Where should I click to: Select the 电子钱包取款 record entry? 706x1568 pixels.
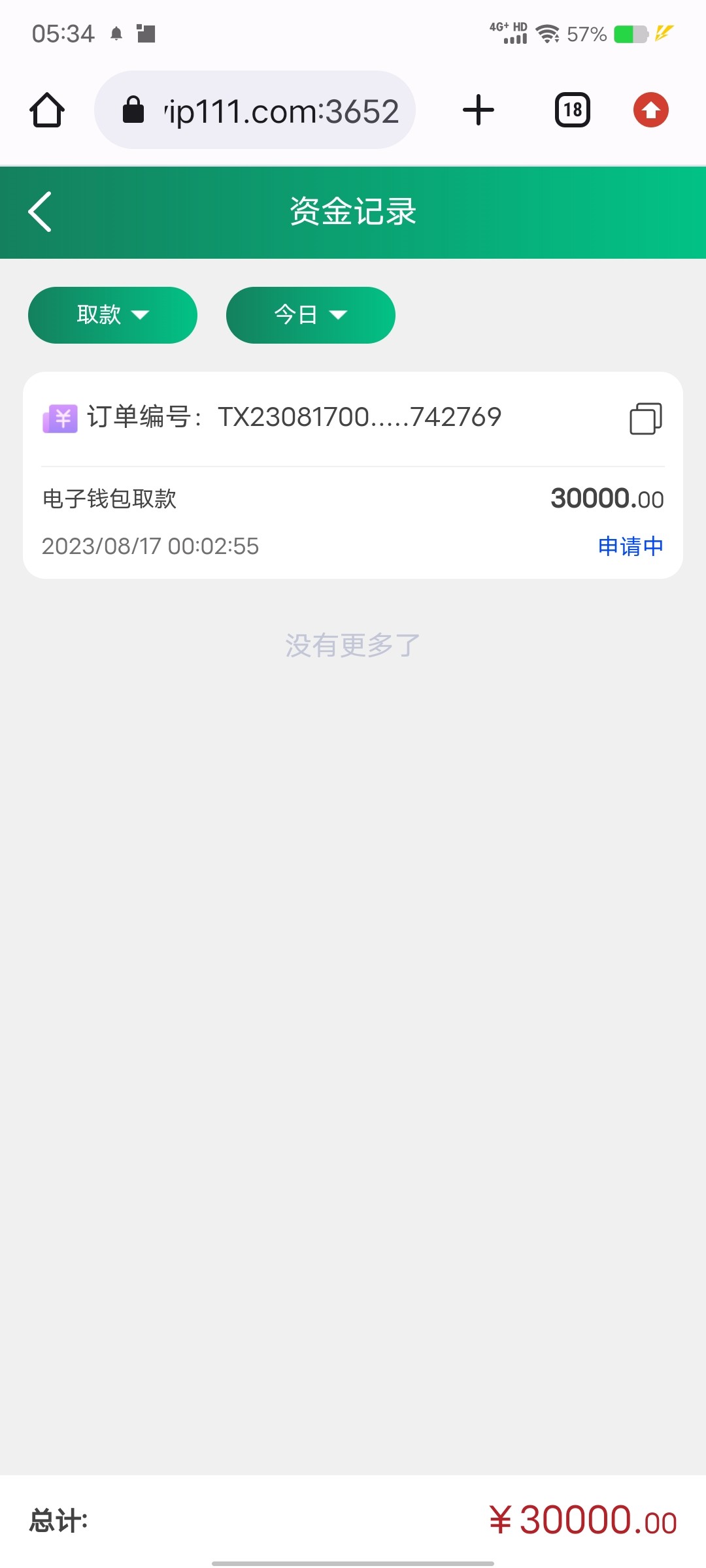(109, 498)
